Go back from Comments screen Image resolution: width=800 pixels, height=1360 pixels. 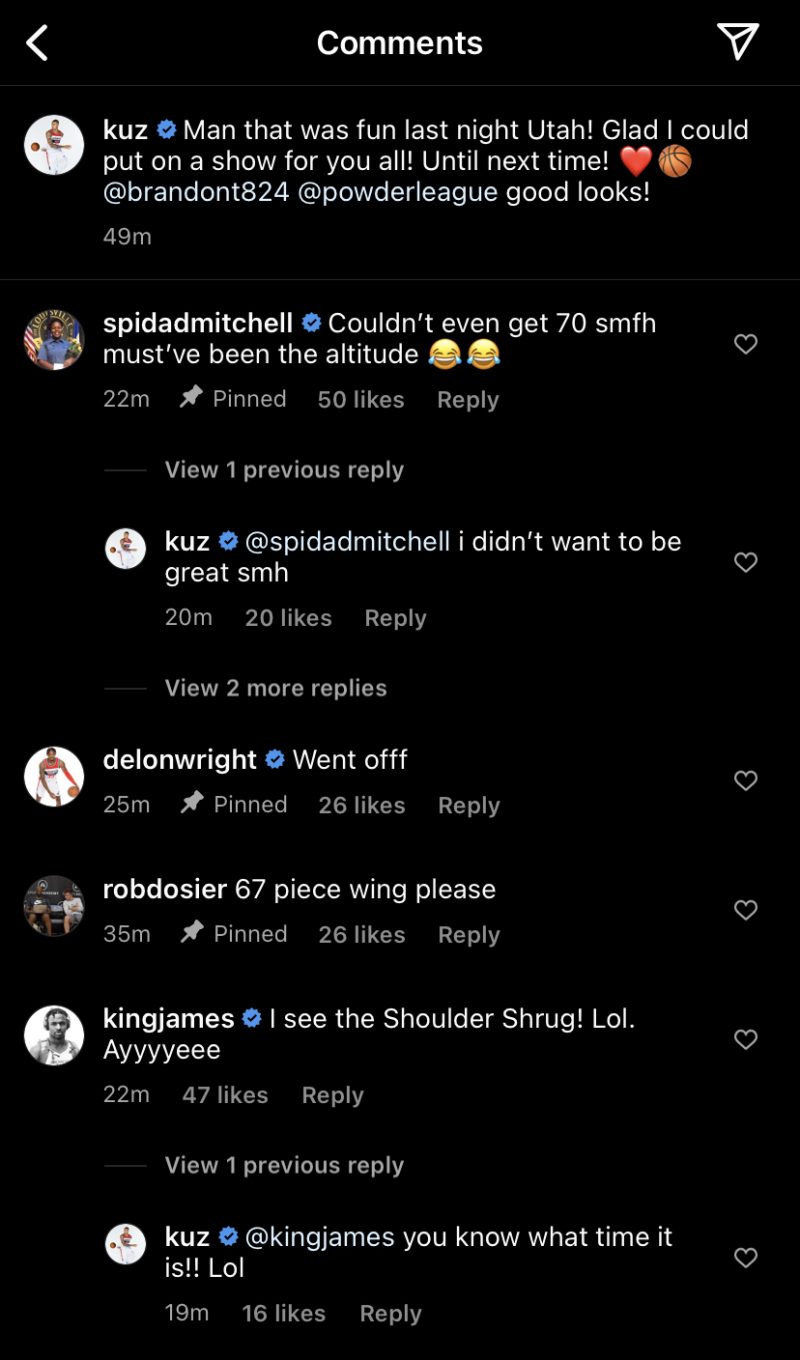click(x=37, y=43)
